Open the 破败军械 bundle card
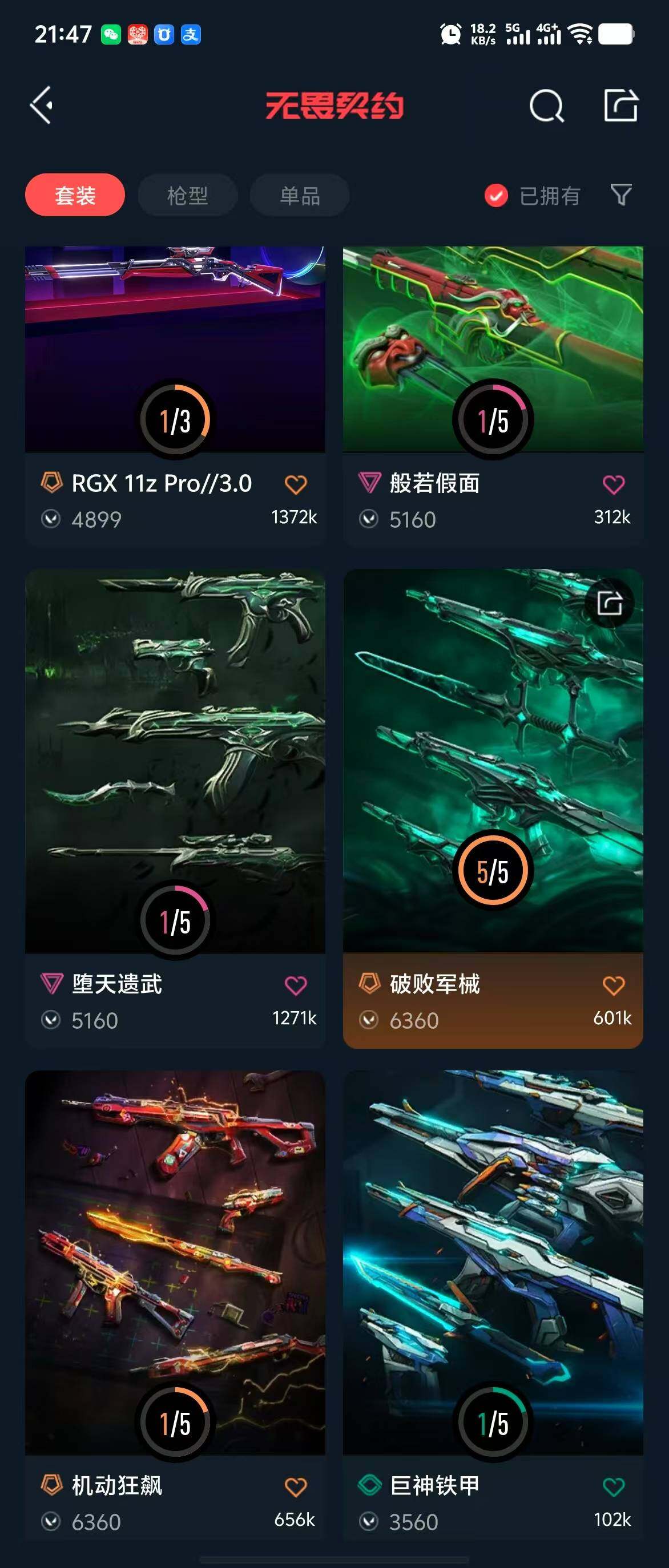This screenshot has width=669, height=1568. 493,761
